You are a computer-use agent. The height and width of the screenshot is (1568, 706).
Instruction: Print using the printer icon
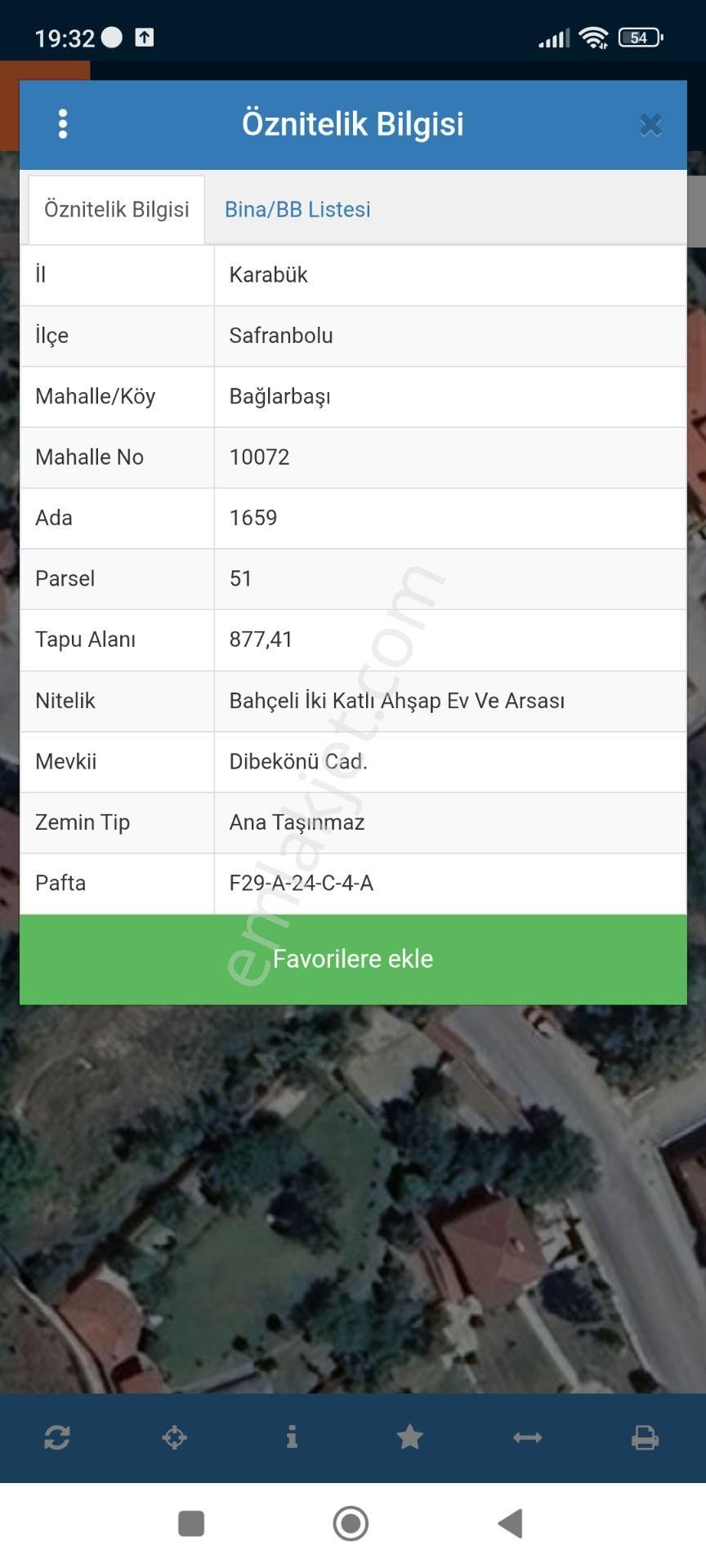pos(645,1437)
